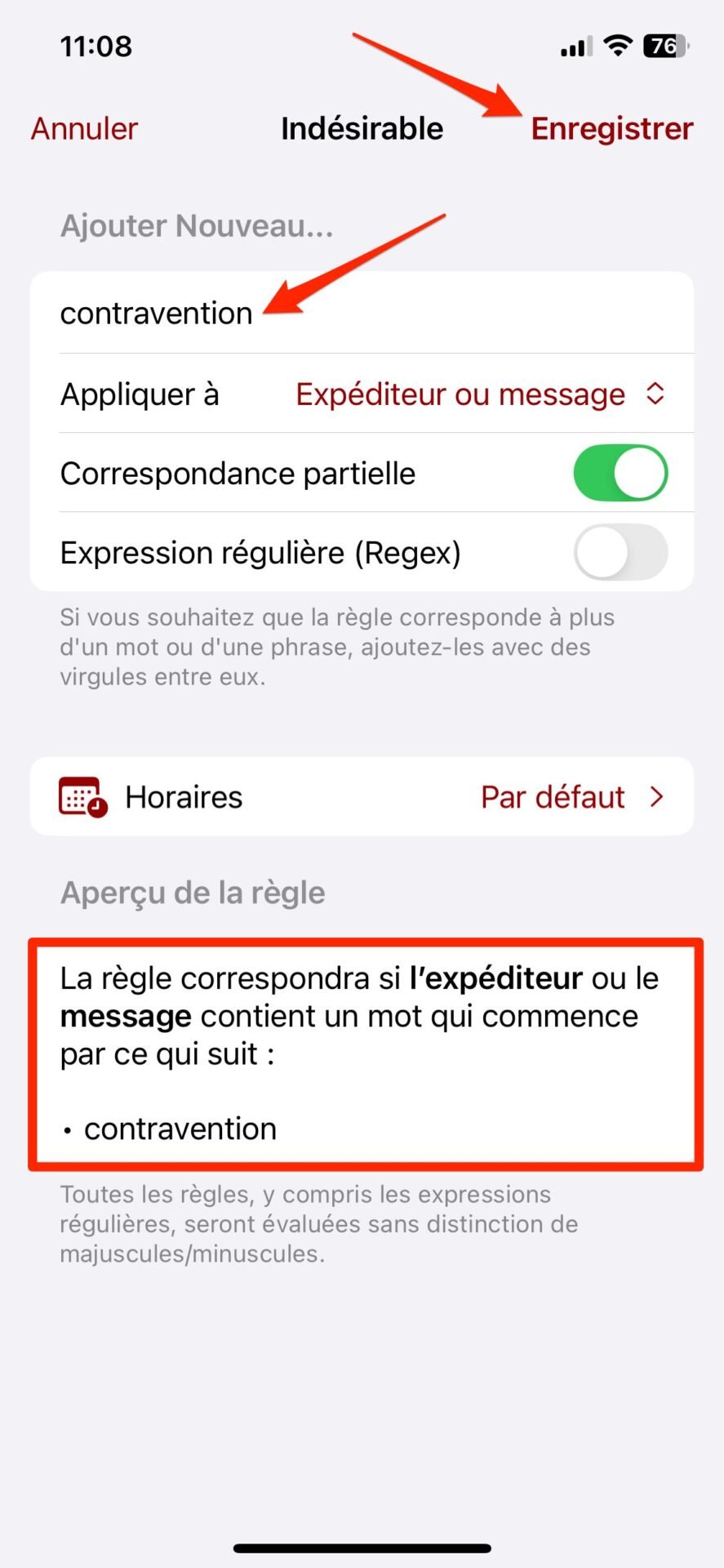Image resolution: width=724 pixels, height=1568 pixels.
Task: Open the Horaires schedule row
Action: pyautogui.click(x=362, y=796)
